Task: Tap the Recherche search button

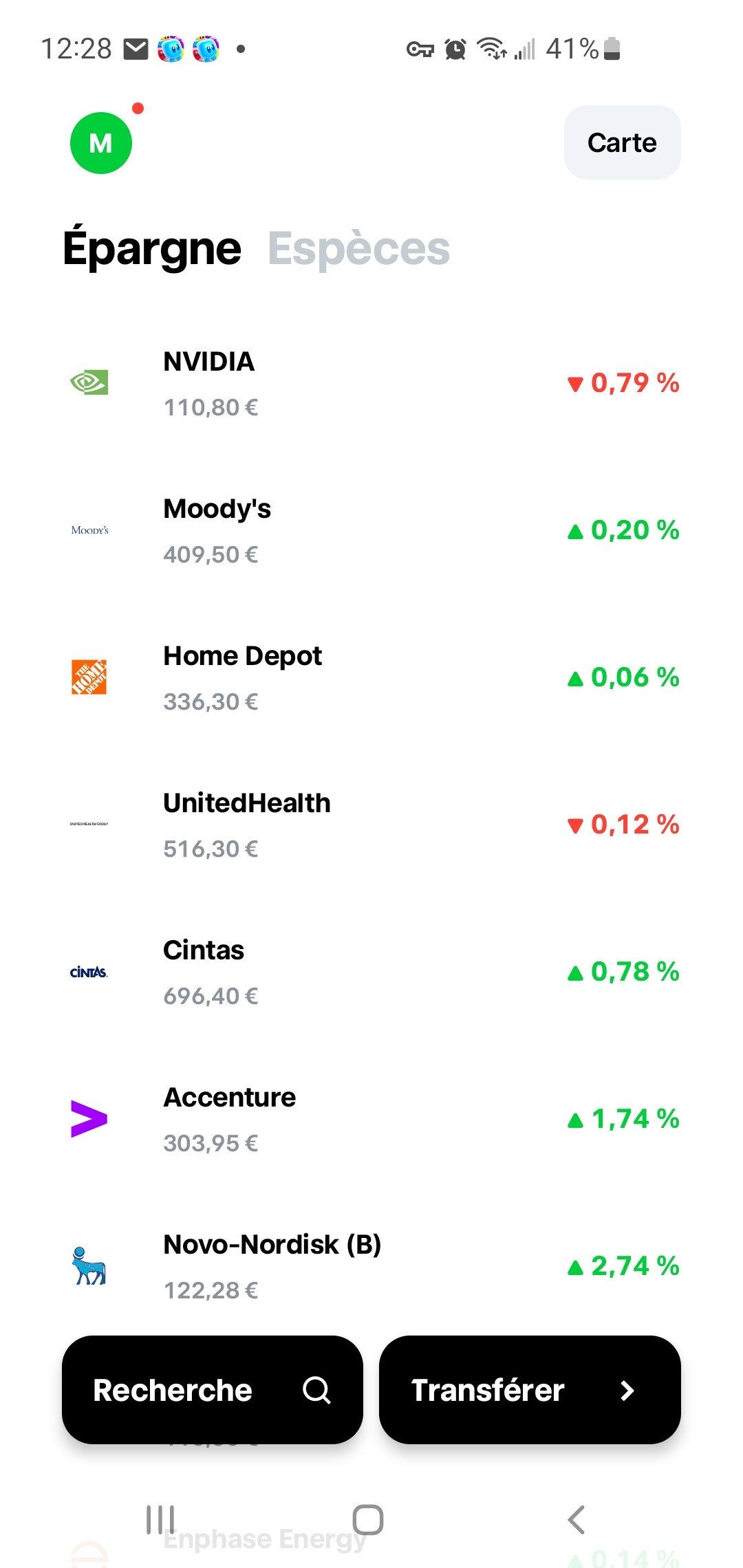Action: click(x=212, y=1390)
